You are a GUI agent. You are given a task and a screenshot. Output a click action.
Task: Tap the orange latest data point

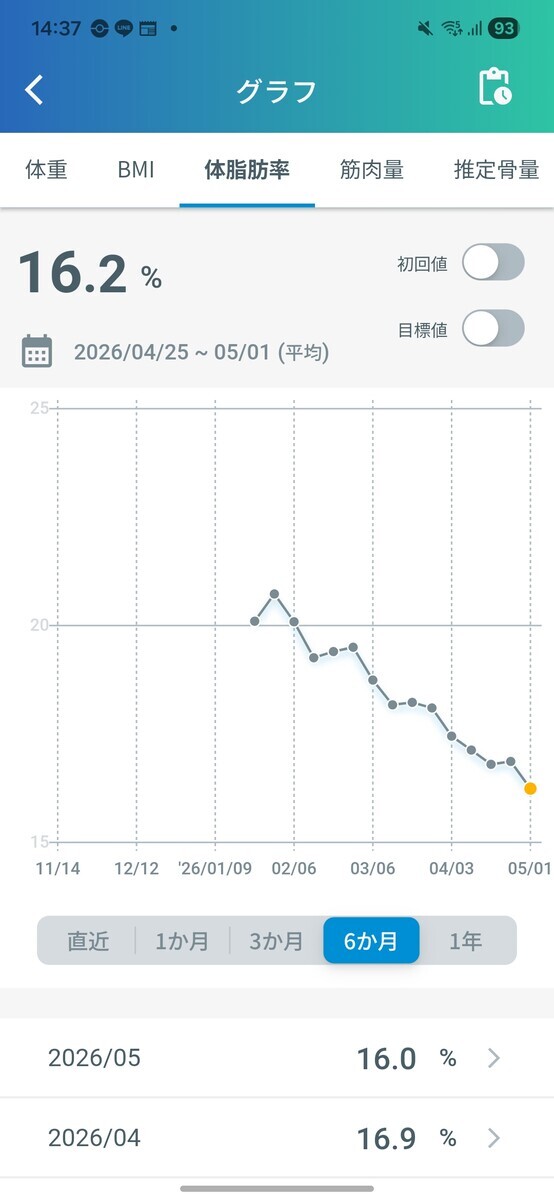(x=530, y=789)
